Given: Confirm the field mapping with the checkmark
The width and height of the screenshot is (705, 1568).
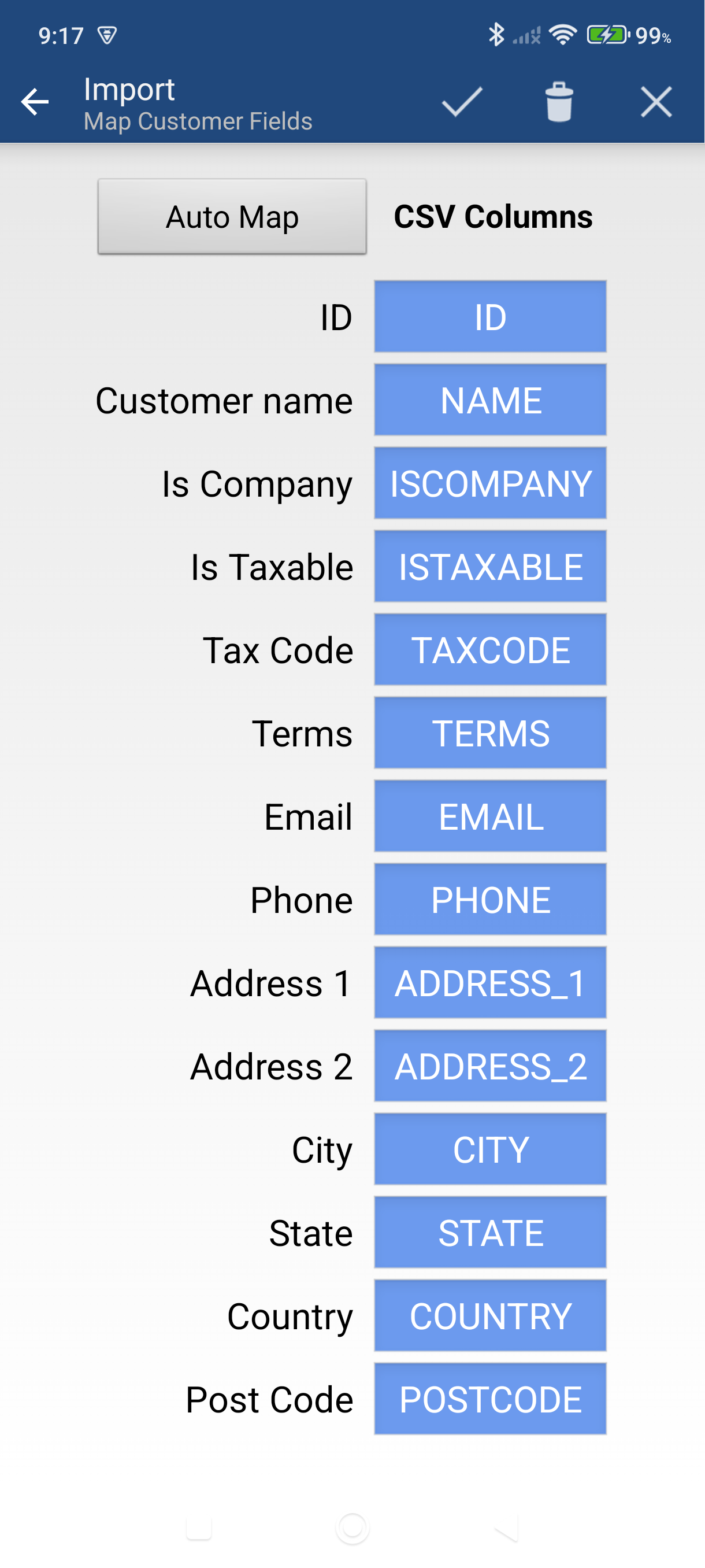Looking at the screenshot, I should (462, 102).
